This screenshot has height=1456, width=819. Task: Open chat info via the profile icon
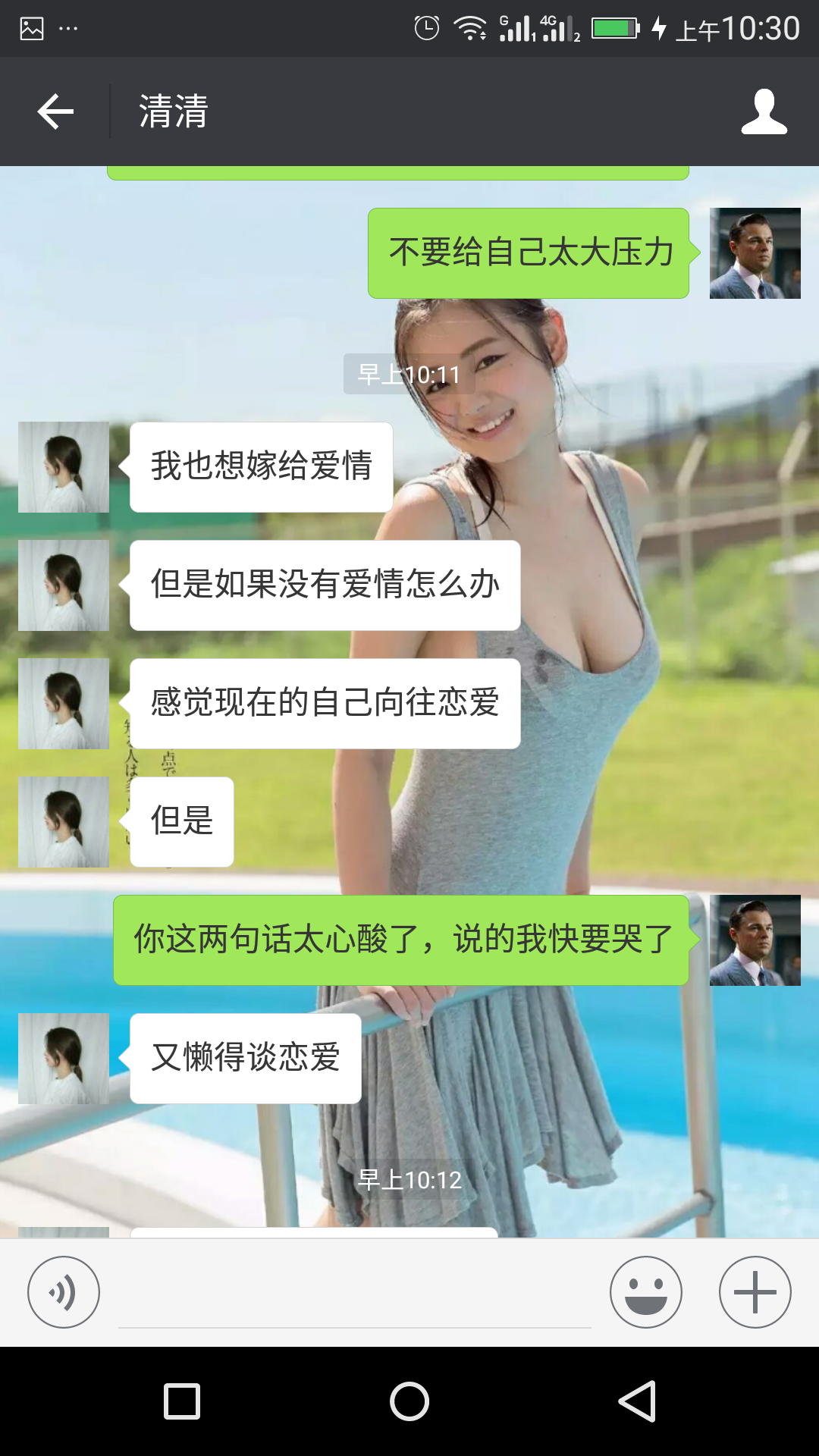(x=764, y=111)
